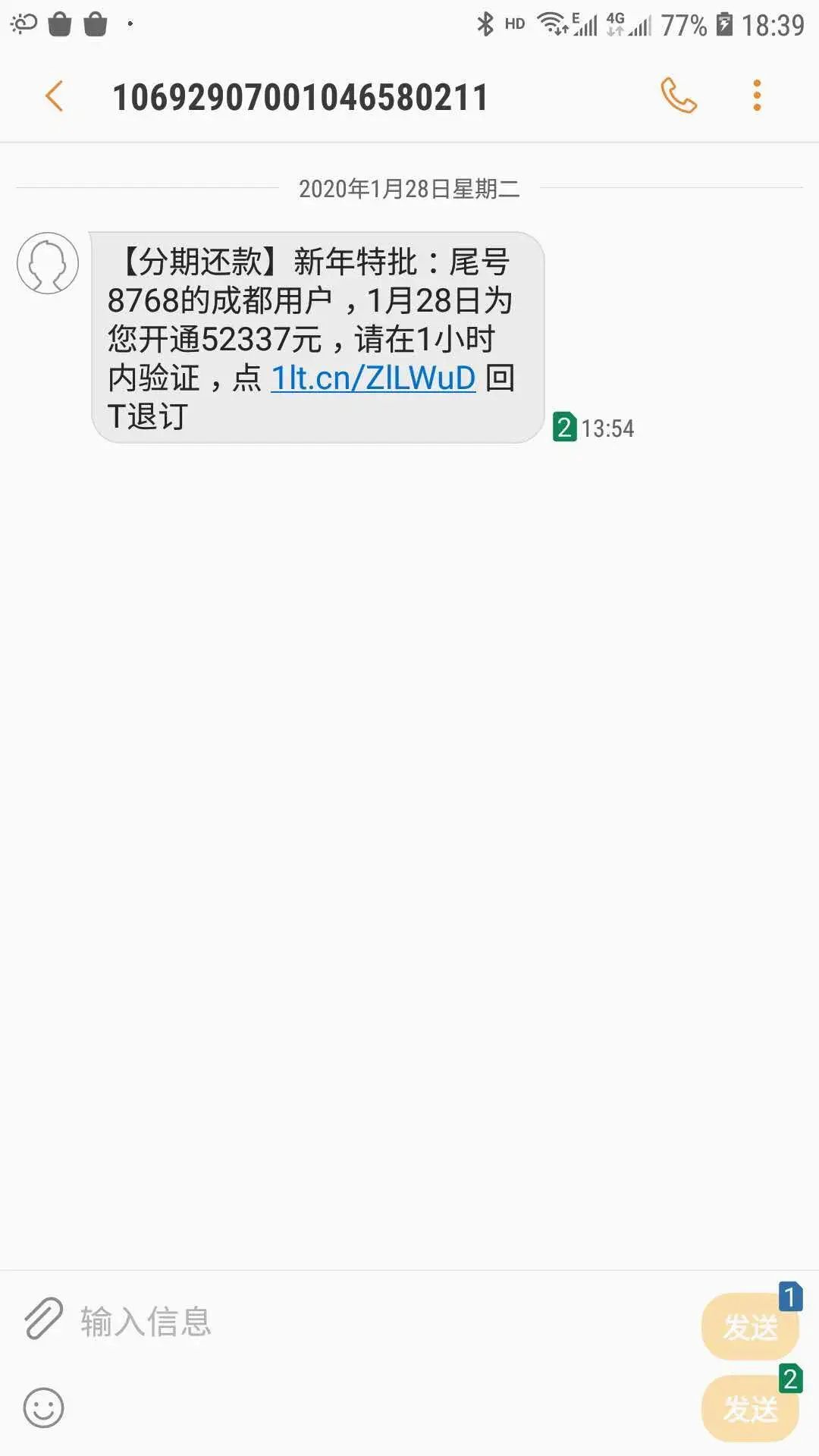The width and height of the screenshot is (819, 1456).
Task: Tap the battery level indicator
Action: click(683, 23)
